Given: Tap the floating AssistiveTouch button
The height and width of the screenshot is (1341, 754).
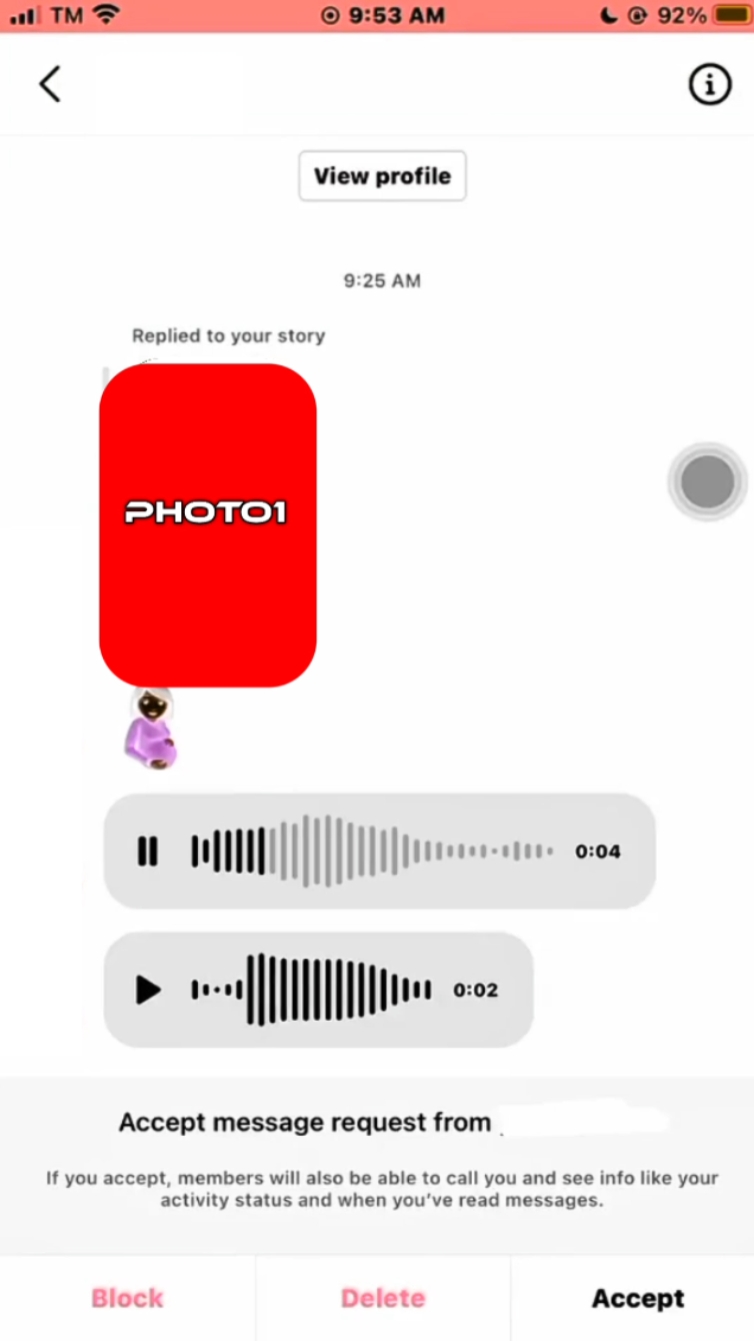Looking at the screenshot, I should coord(707,481).
